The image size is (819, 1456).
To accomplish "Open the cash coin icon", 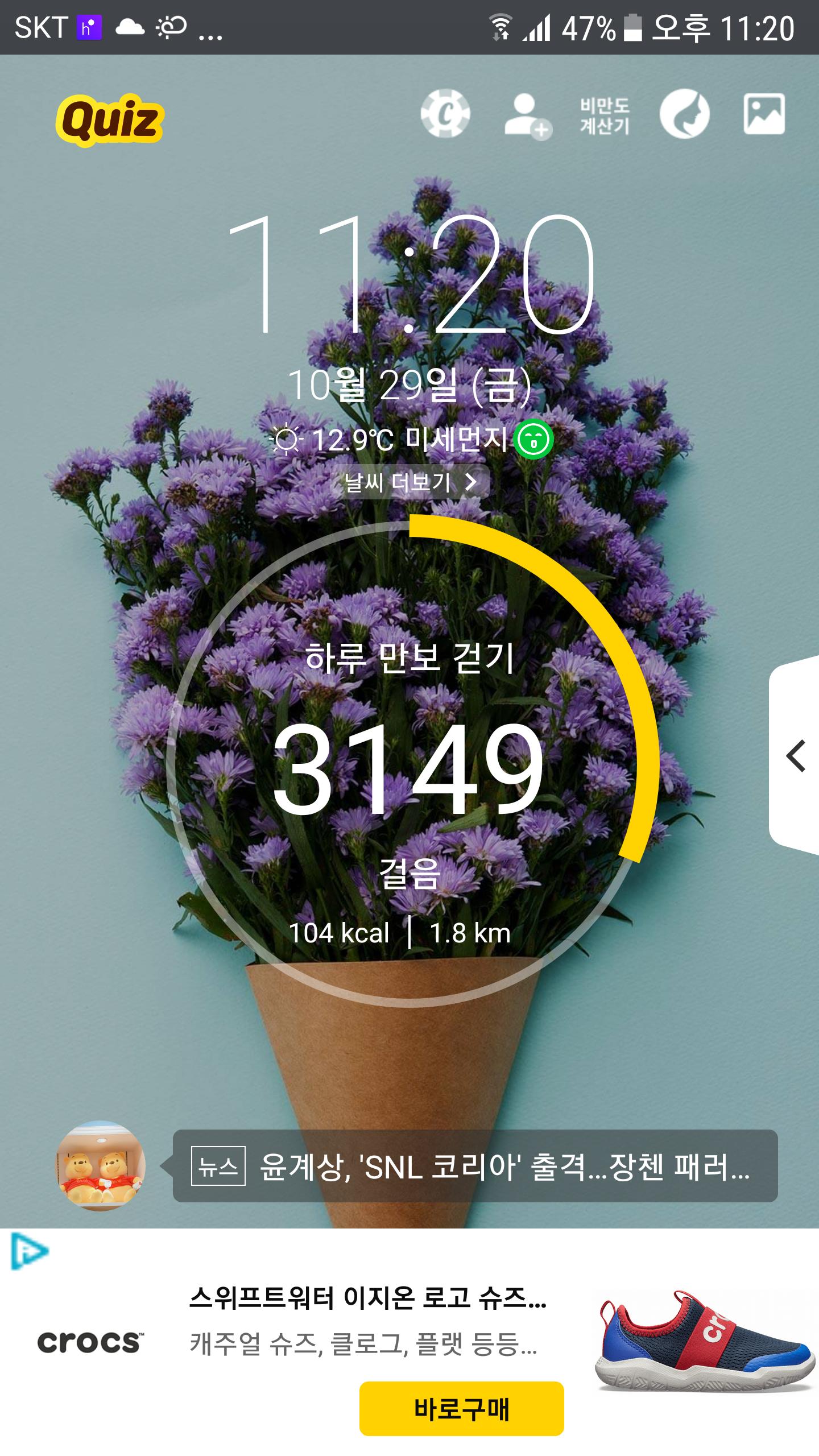I will coord(445,114).
